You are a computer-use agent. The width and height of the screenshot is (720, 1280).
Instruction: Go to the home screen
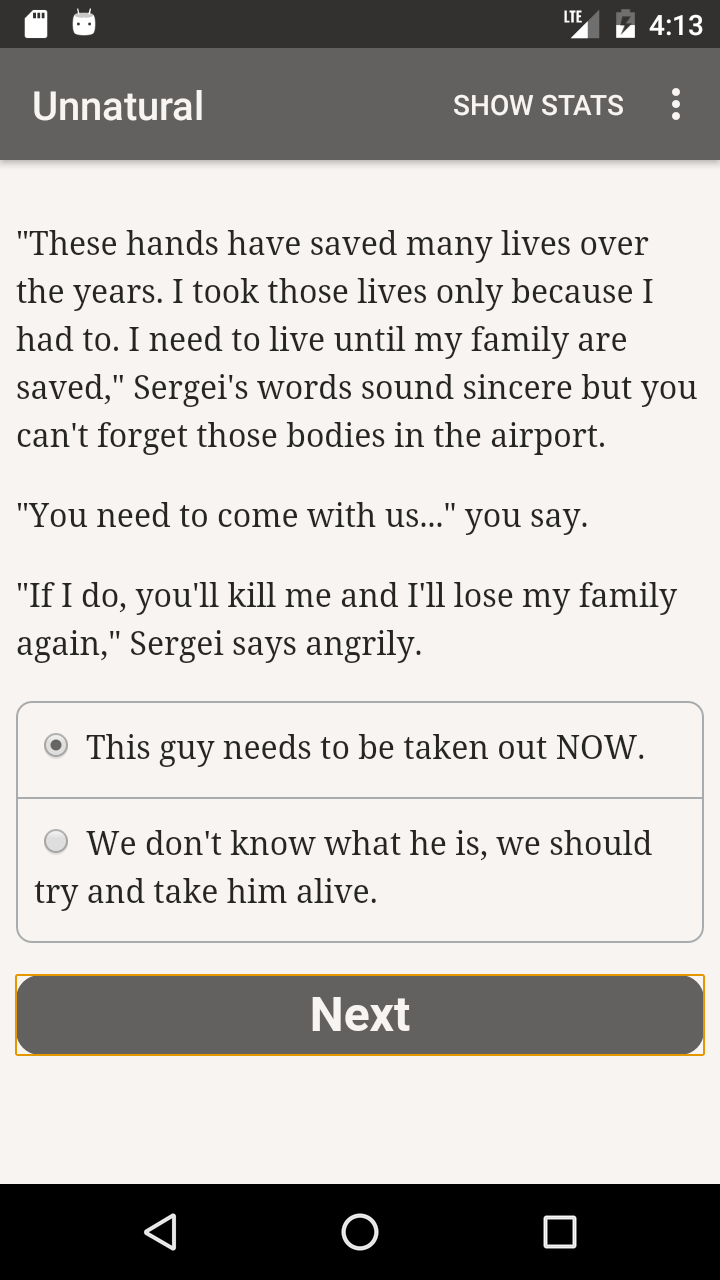360,1231
